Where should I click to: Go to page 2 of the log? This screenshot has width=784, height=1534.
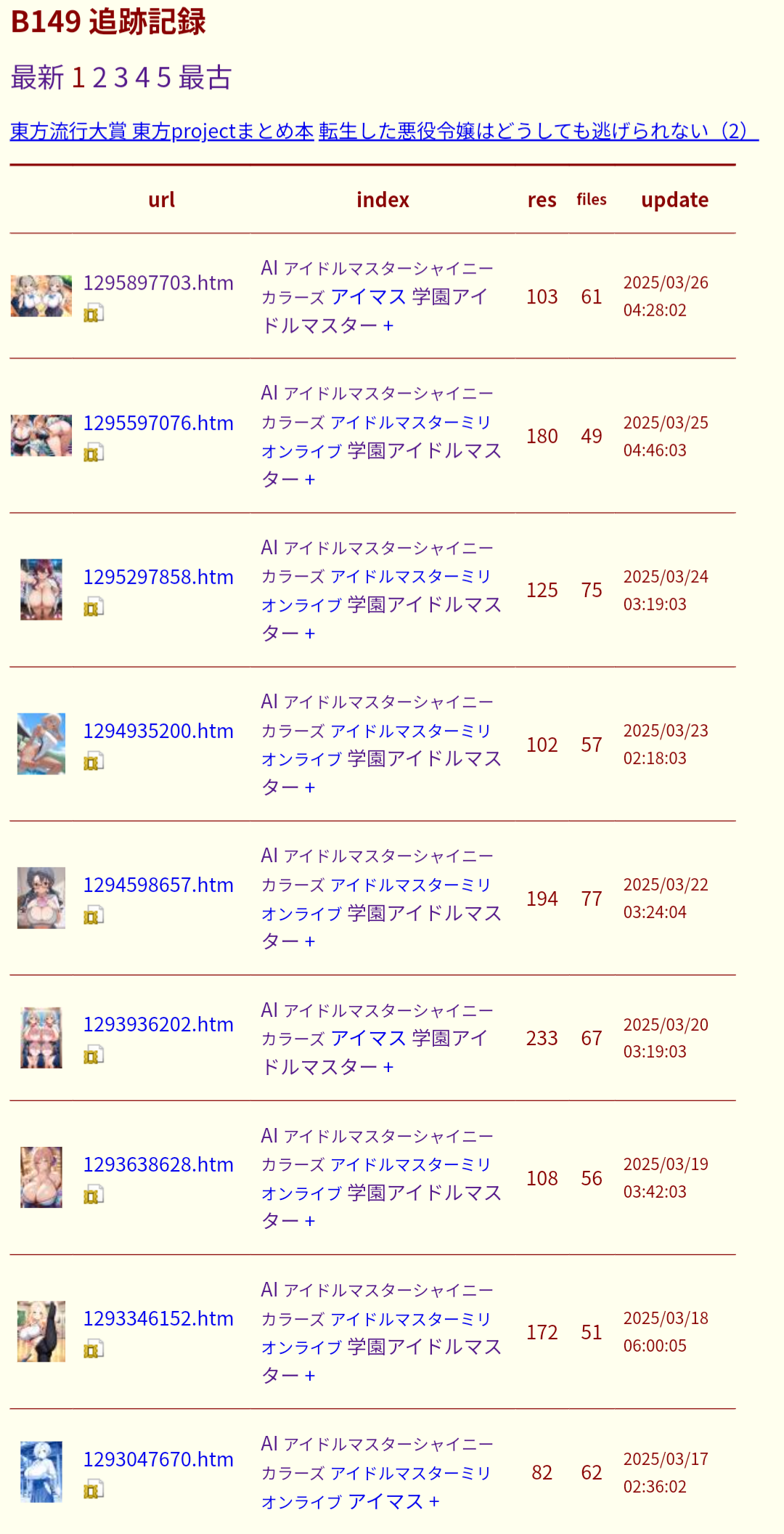point(99,77)
